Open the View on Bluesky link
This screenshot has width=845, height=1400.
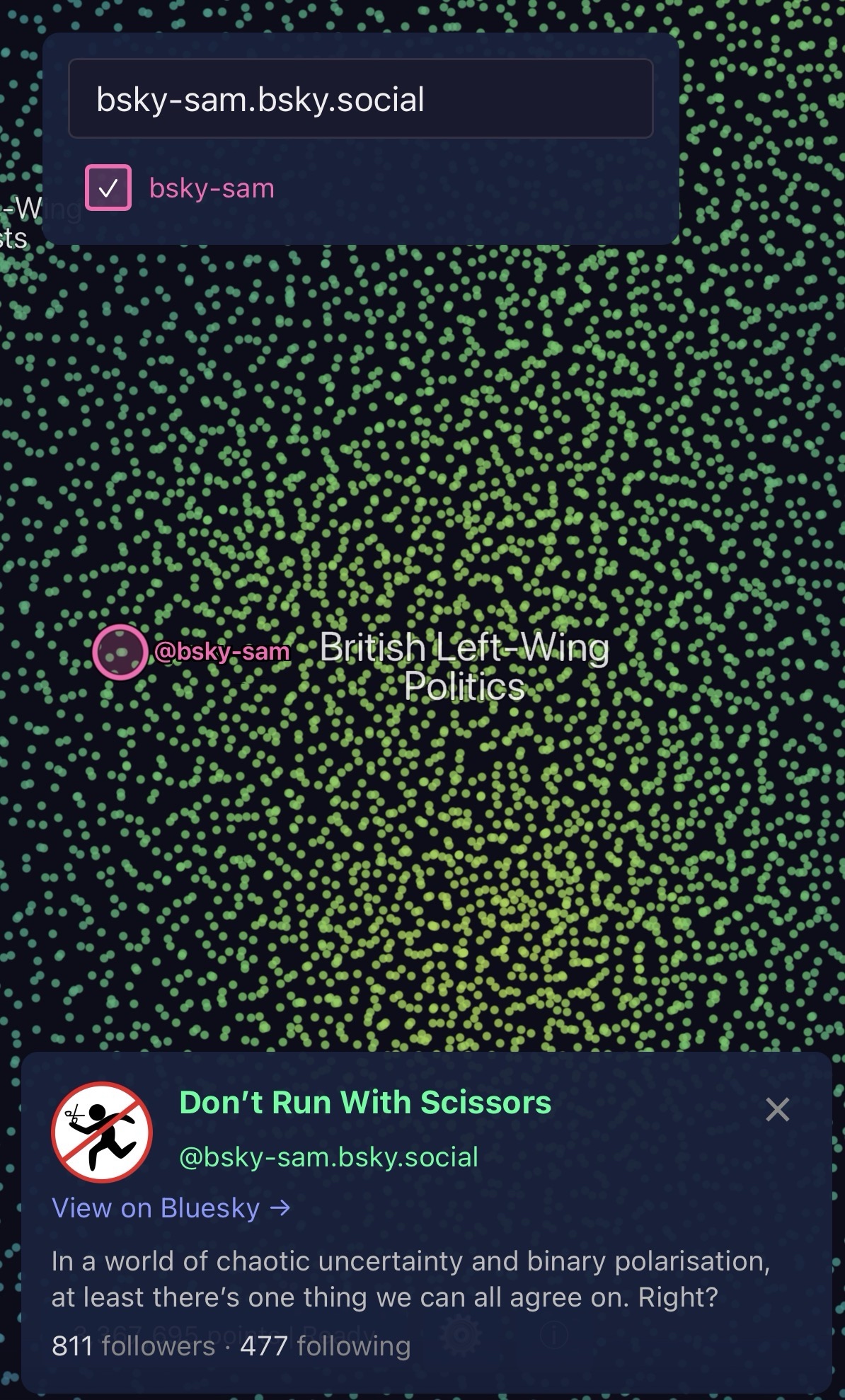tap(171, 1208)
